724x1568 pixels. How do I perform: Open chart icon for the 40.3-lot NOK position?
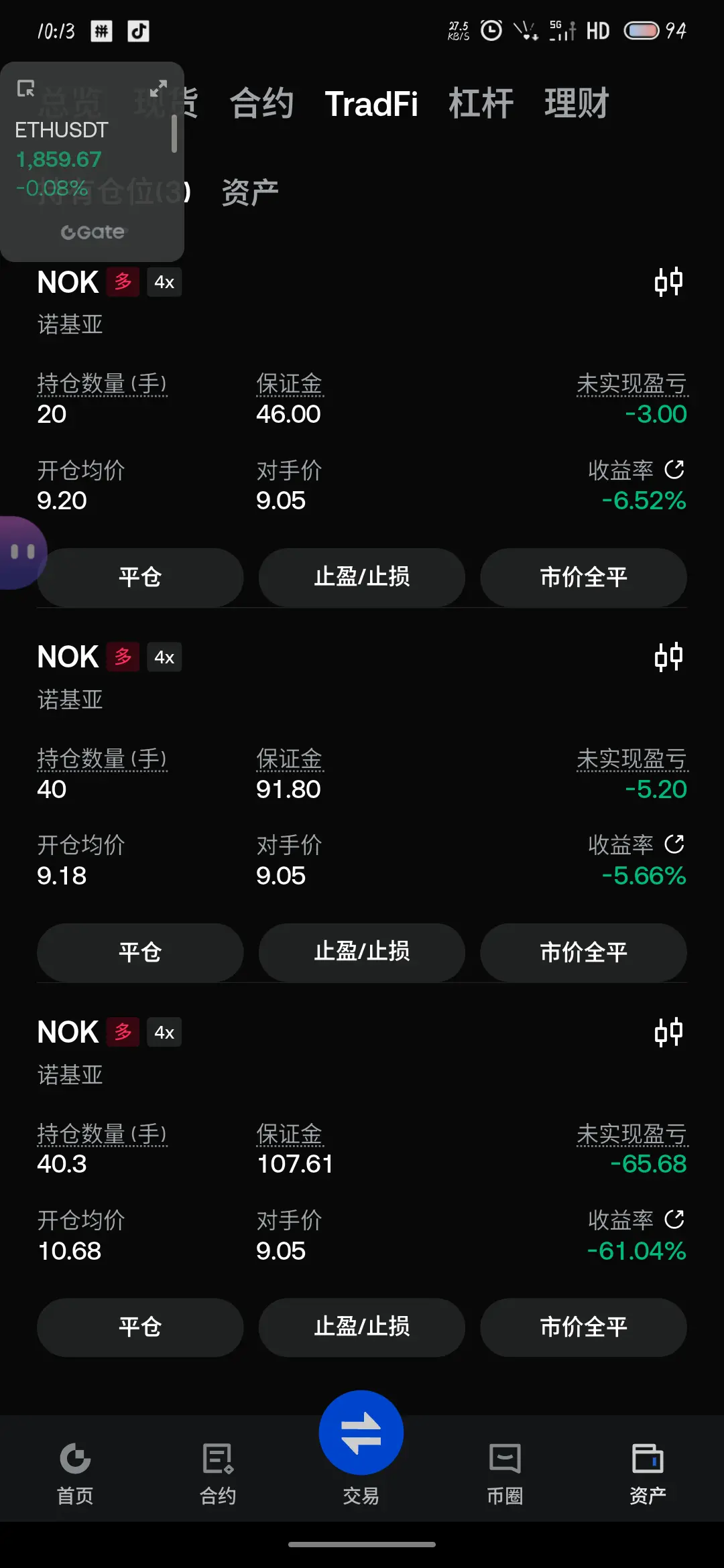pos(668,1033)
